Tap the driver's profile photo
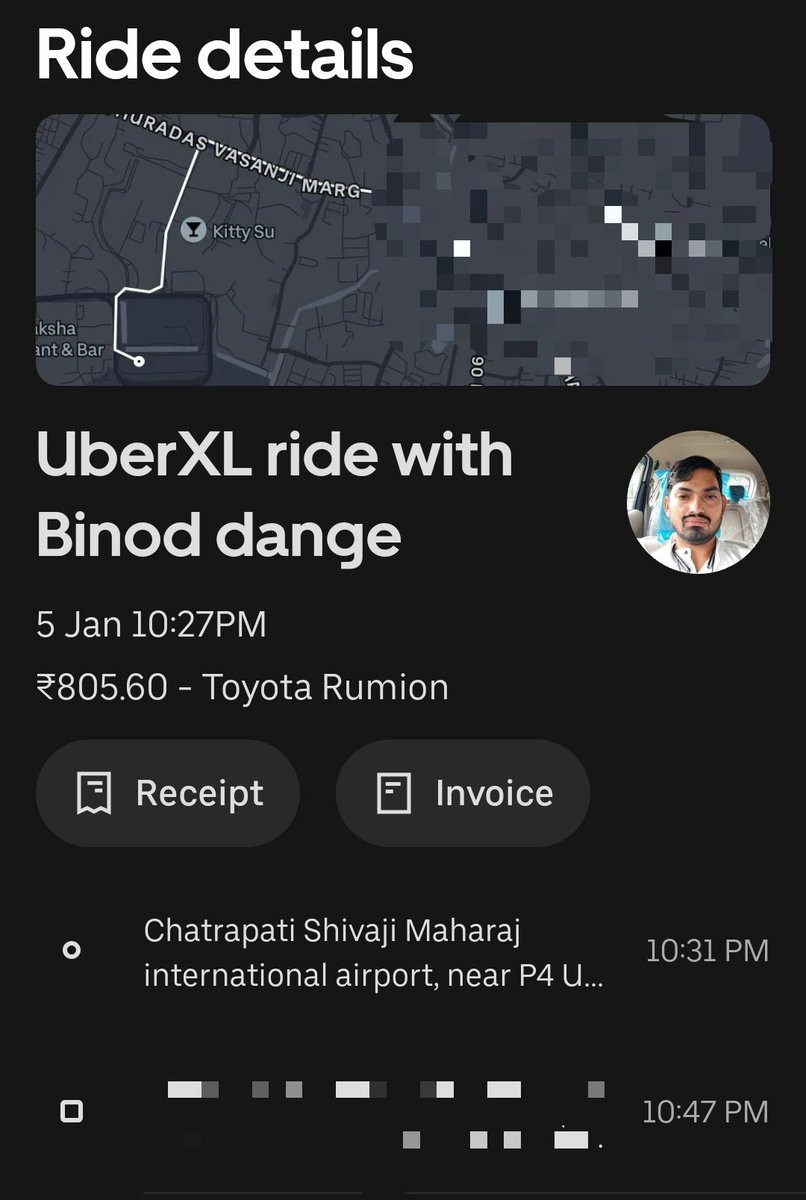This screenshot has width=806, height=1200. (698, 502)
